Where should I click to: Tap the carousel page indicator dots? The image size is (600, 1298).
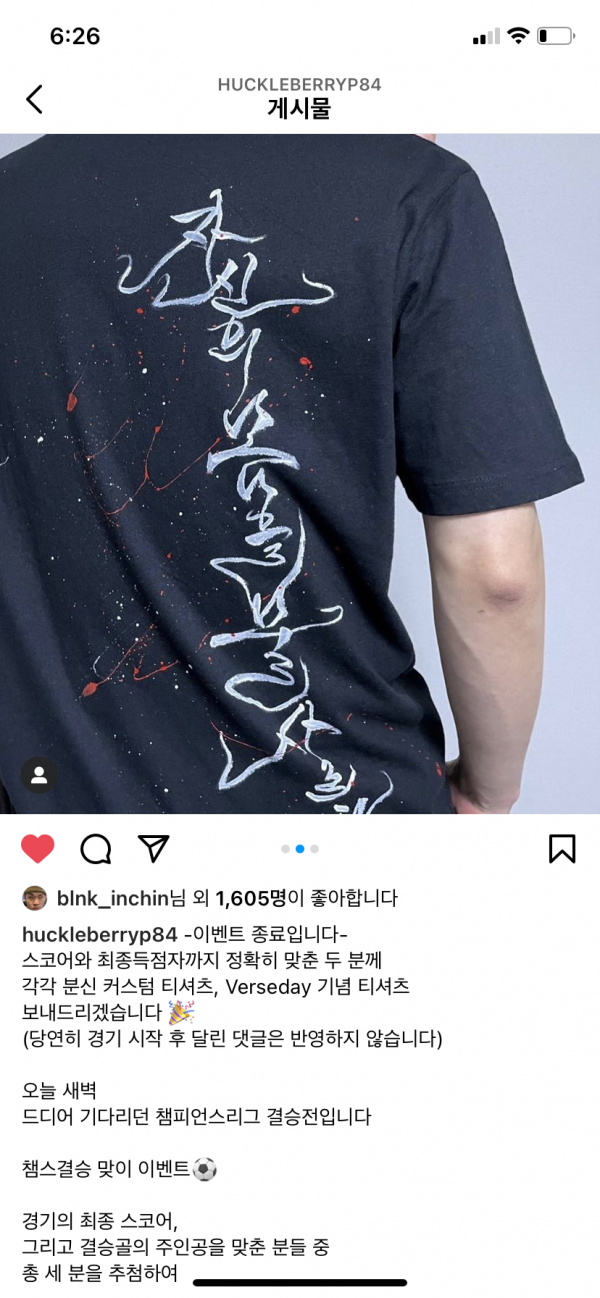click(300, 849)
